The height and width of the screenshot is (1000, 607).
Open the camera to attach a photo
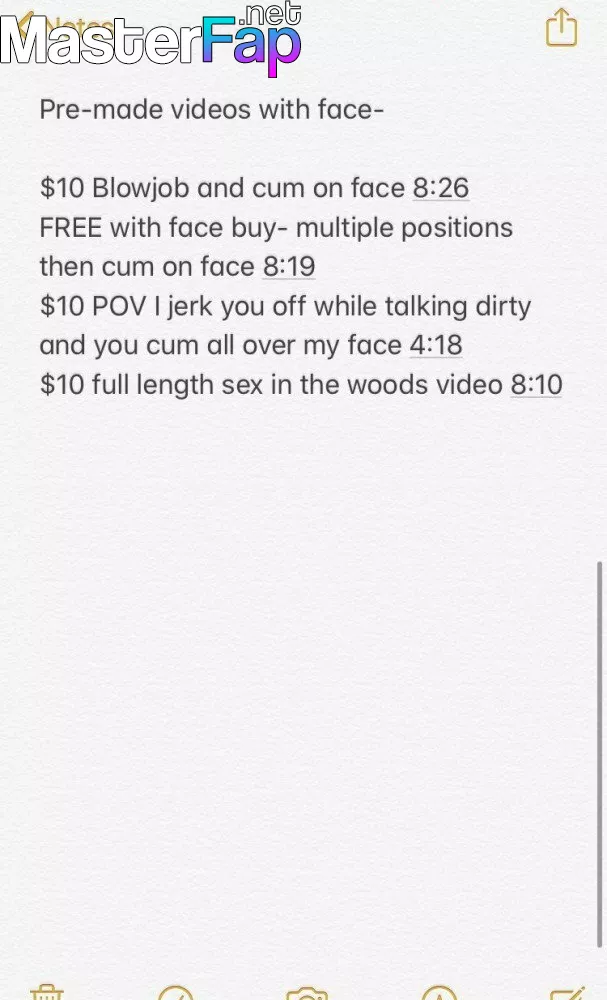tap(307, 993)
